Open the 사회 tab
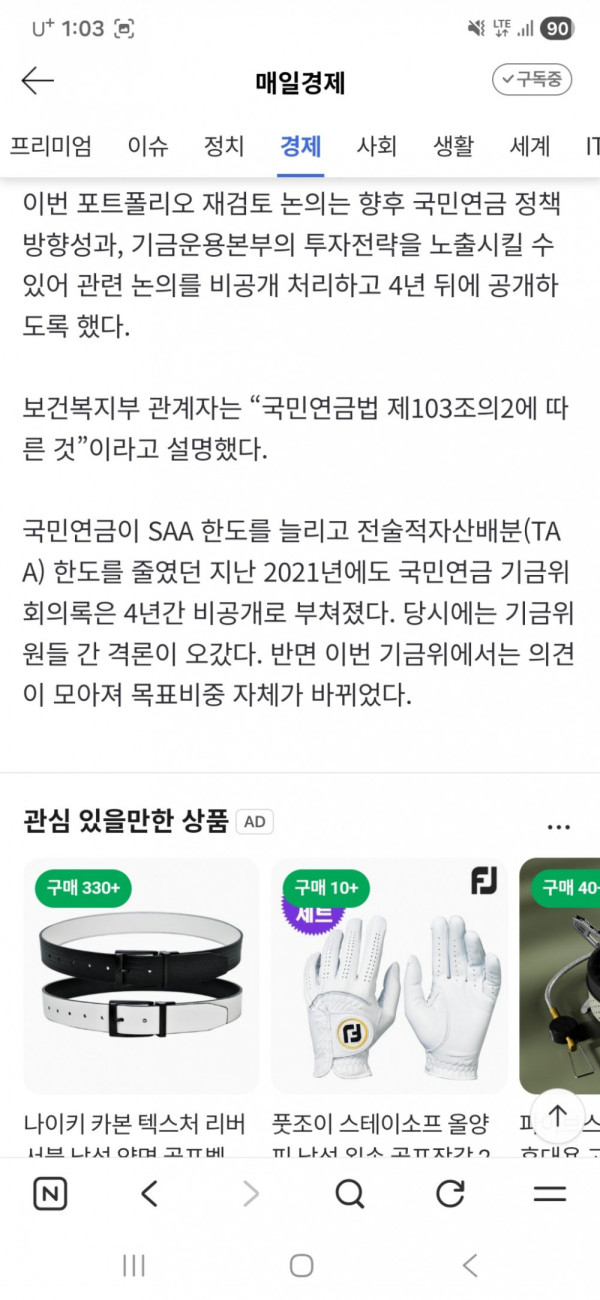Image resolution: width=600 pixels, height=1300 pixels. coord(377,146)
